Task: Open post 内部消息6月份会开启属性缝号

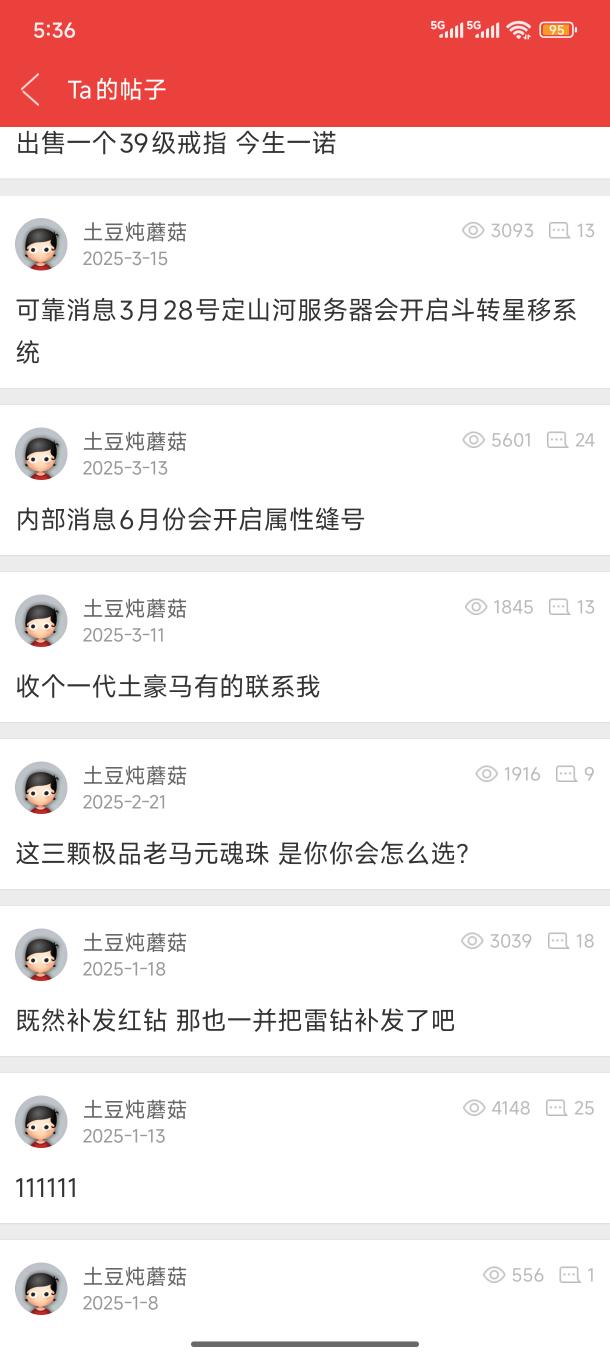Action: click(x=190, y=519)
